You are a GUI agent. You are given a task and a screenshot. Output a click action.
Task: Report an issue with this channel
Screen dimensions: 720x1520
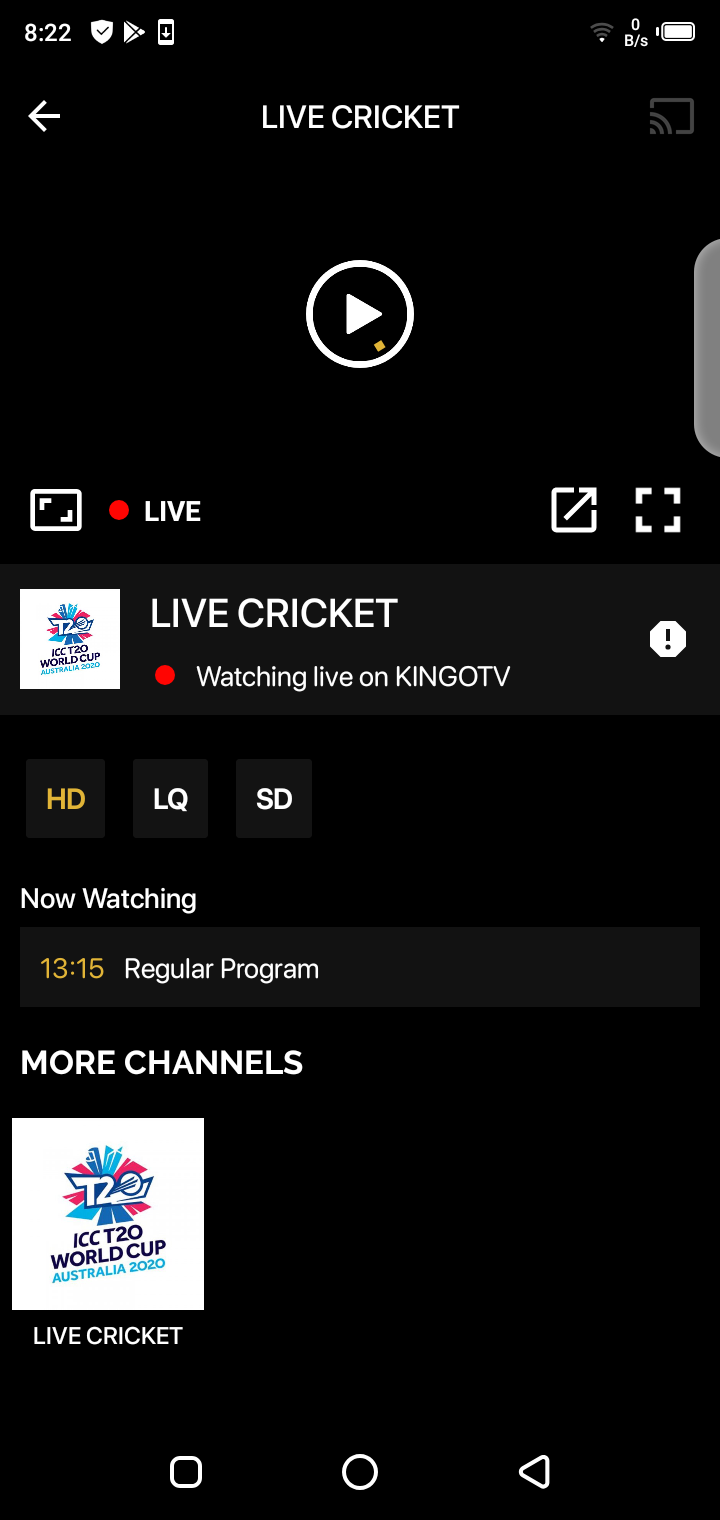[667, 639]
